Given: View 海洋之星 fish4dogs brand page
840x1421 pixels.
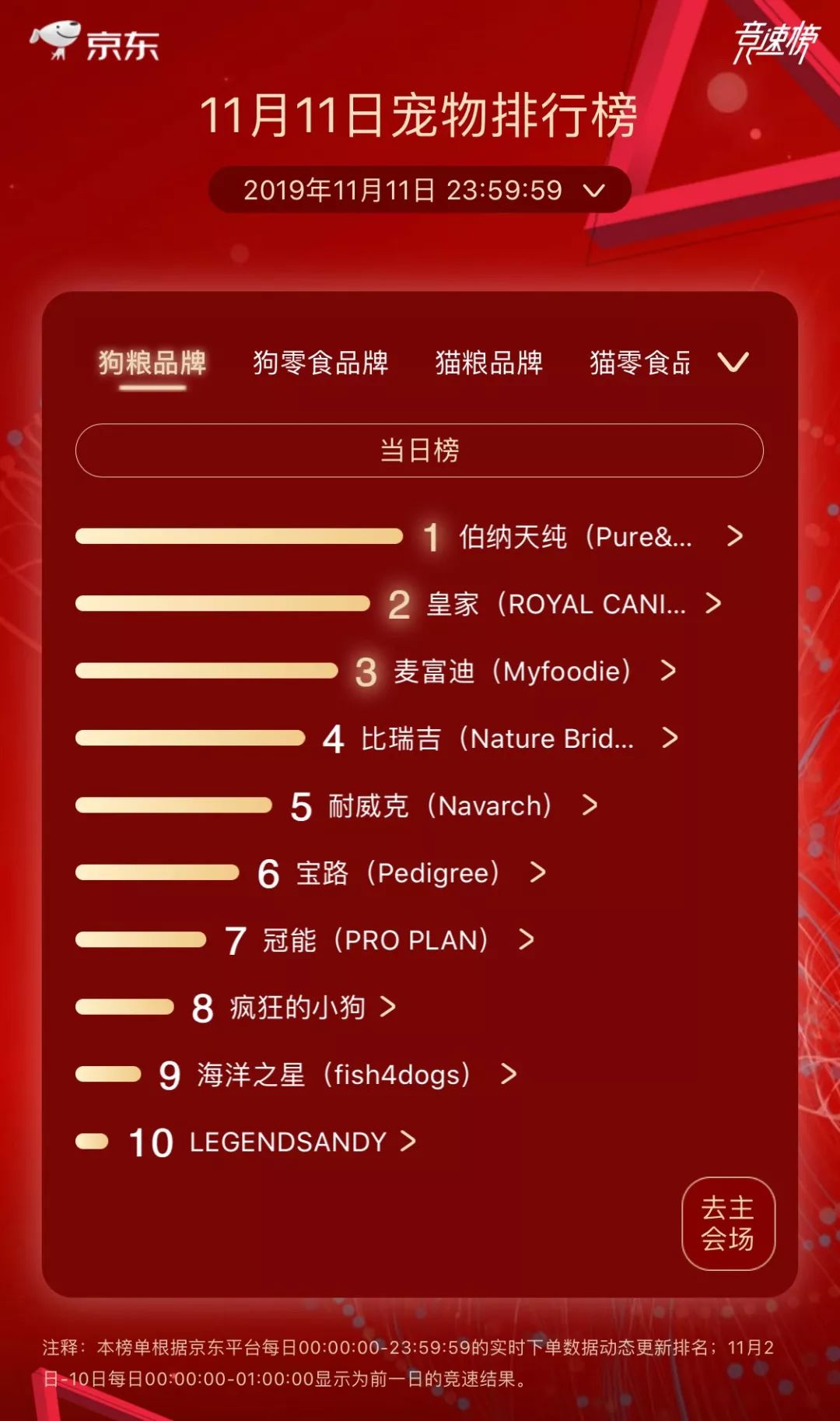Looking at the screenshot, I should [334, 1075].
